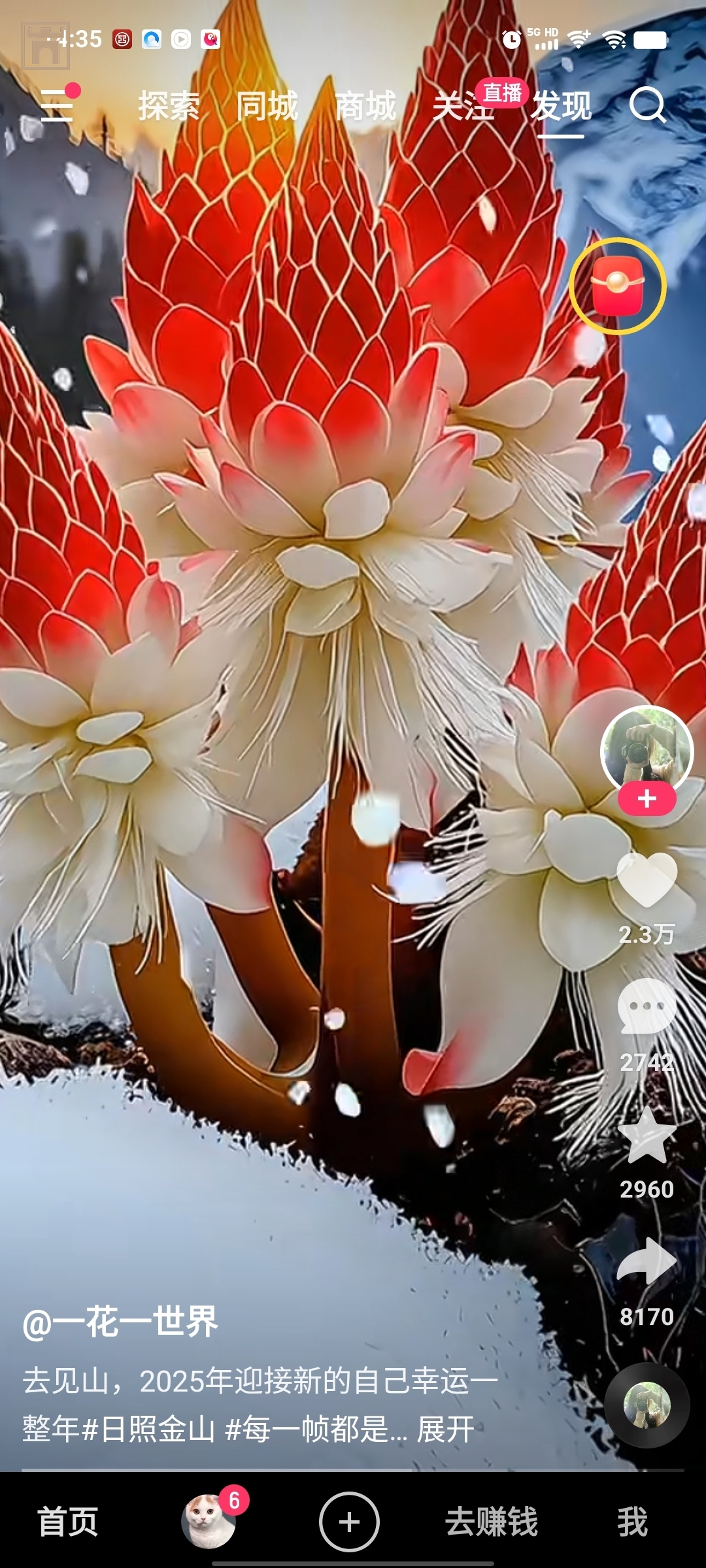This screenshot has height=1568, width=706.
Task: Switch to the 探索 tab
Action: click(x=169, y=106)
